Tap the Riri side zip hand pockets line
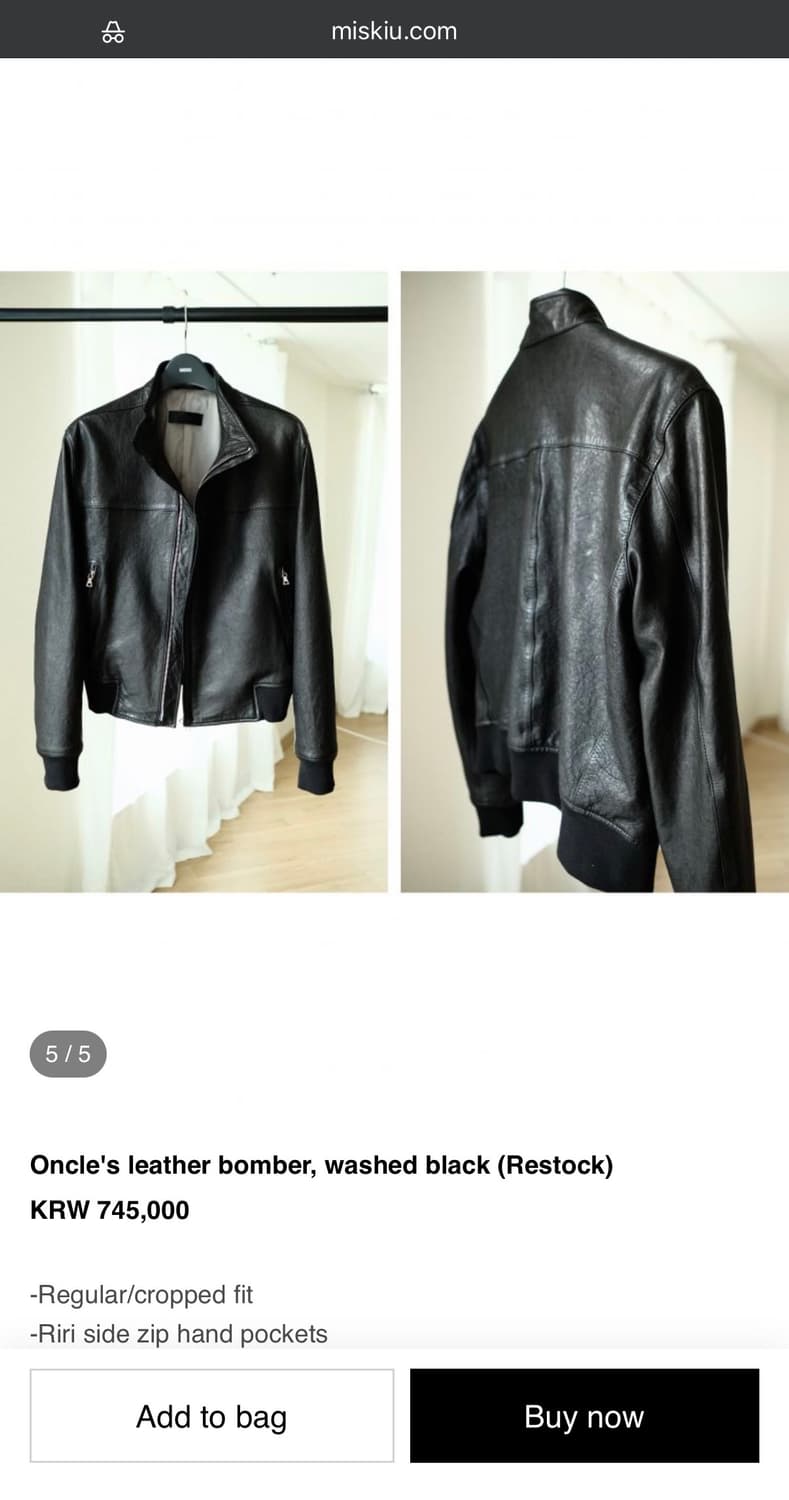The height and width of the screenshot is (1500, 789). 179,1333
